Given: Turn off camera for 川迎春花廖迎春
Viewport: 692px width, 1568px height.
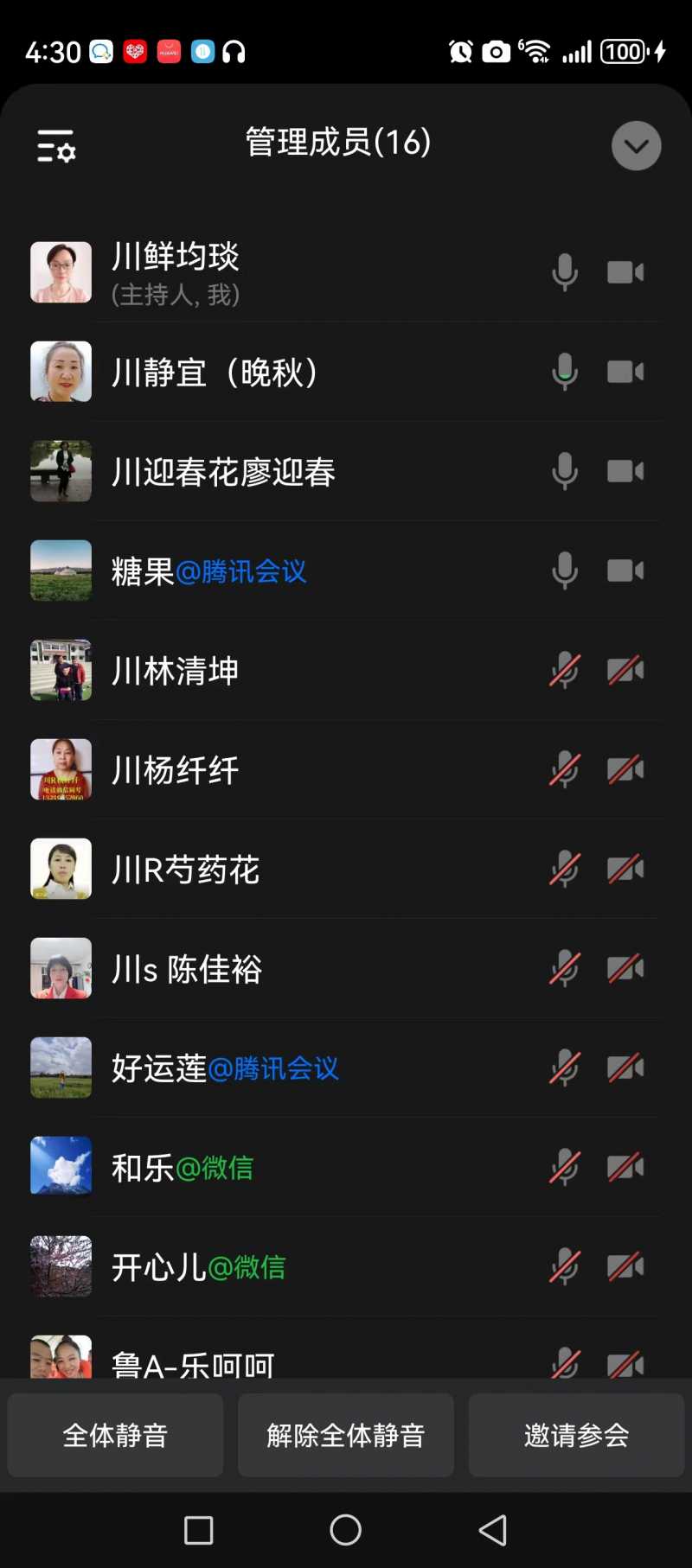Looking at the screenshot, I should tap(625, 472).
